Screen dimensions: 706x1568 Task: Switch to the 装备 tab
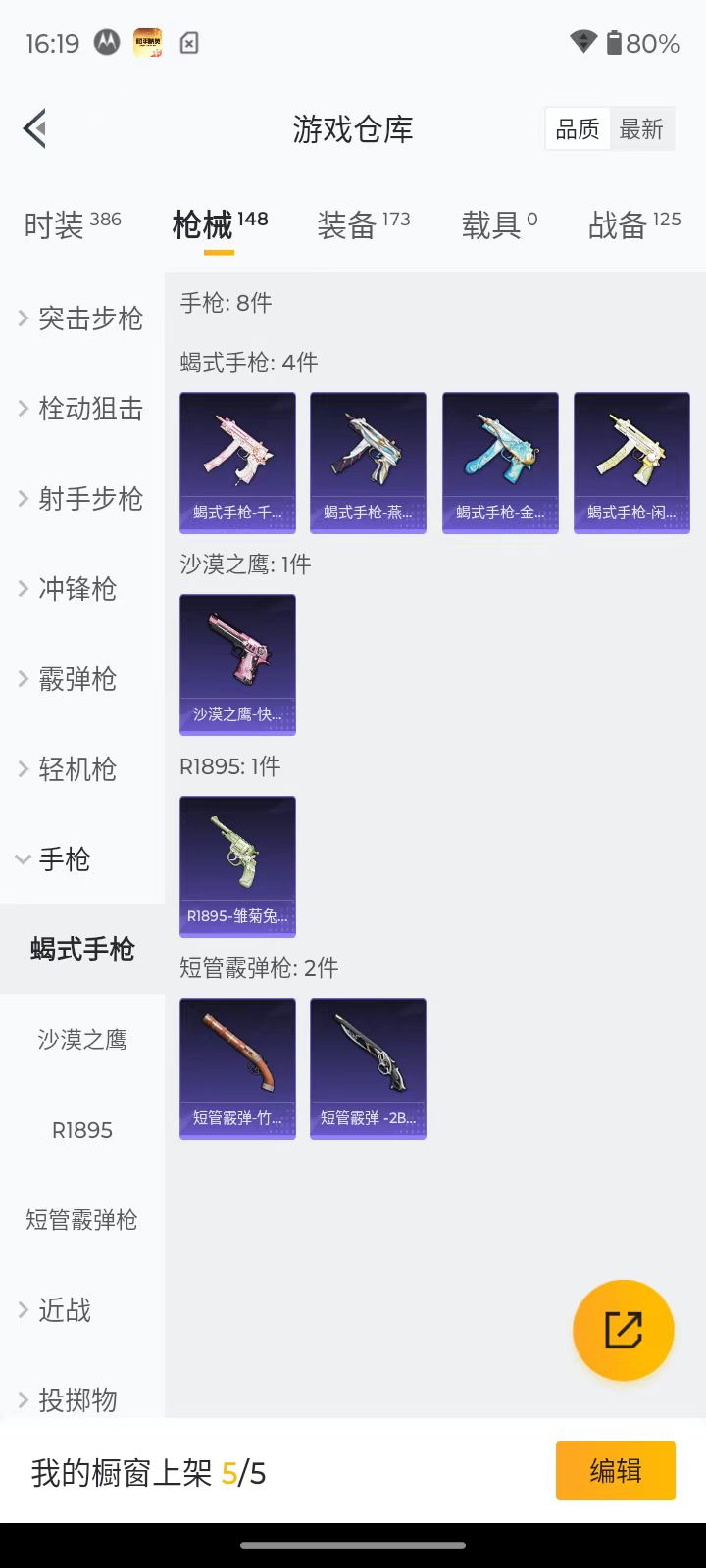coord(363,224)
